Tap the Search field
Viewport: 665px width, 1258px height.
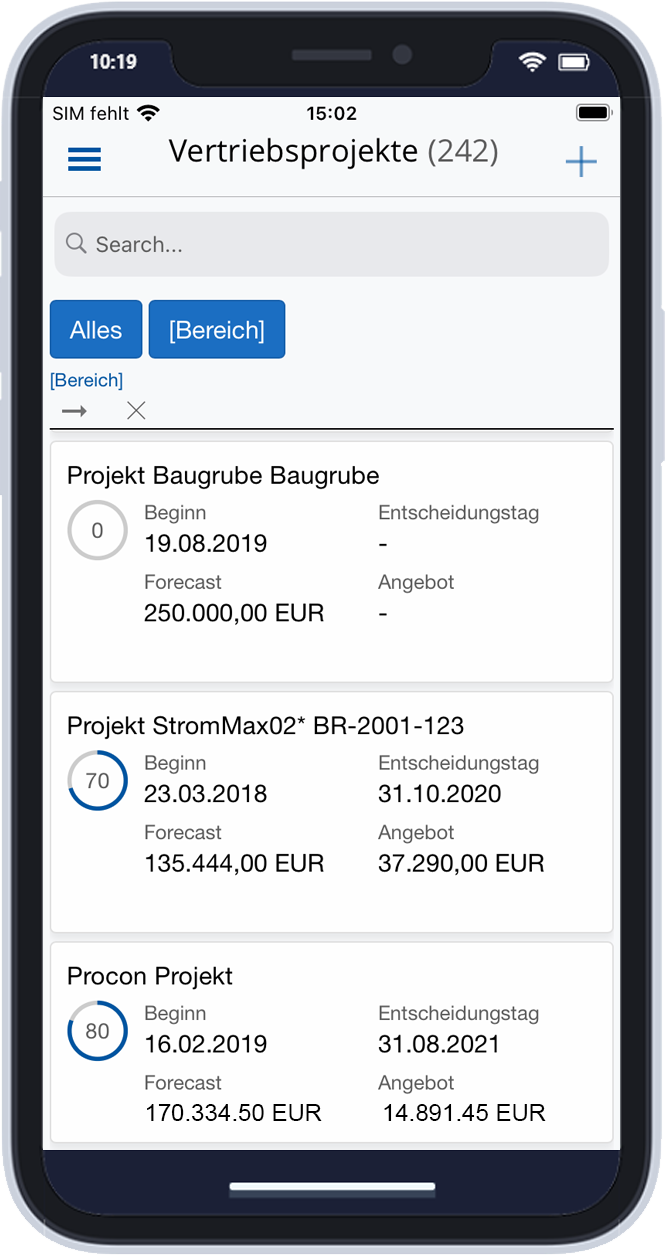tap(331, 244)
